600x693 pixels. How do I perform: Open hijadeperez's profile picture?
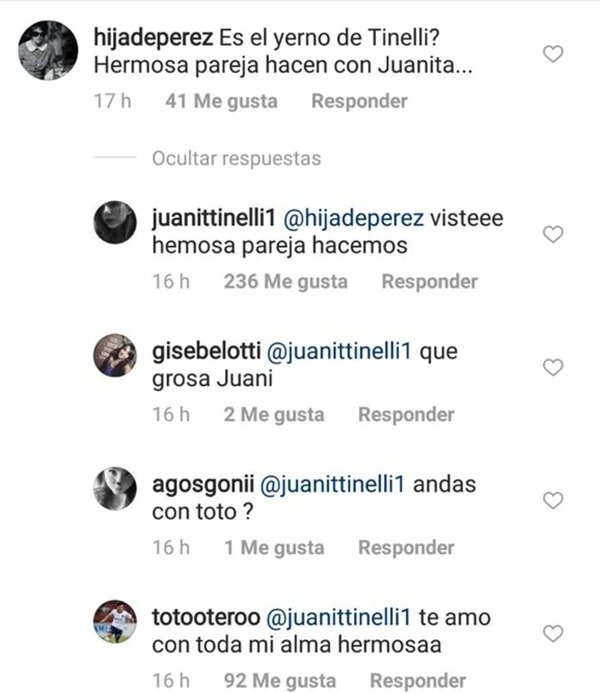tap(49, 48)
